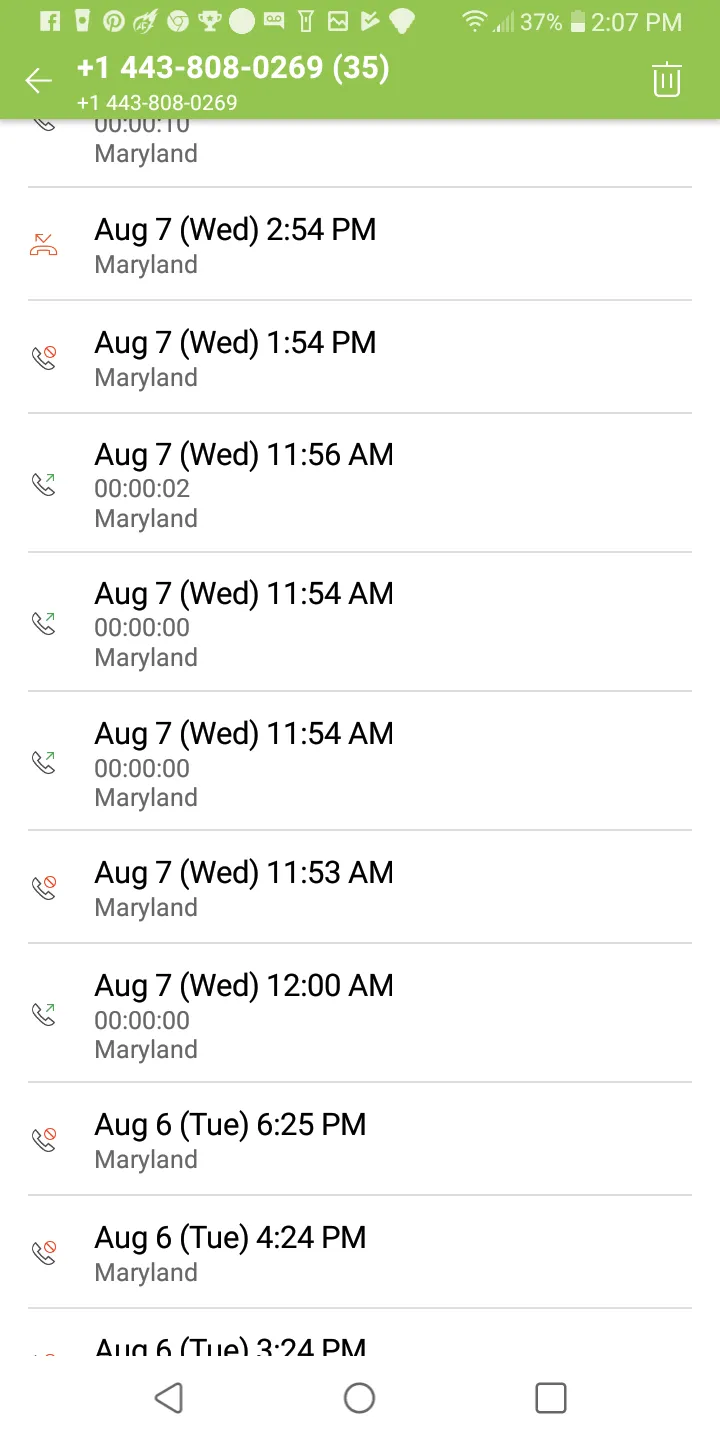Image resolution: width=720 pixels, height=1440 pixels.
Task: Open the Aug 7 11:56 AM outgoing call
Action: click(x=360, y=484)
